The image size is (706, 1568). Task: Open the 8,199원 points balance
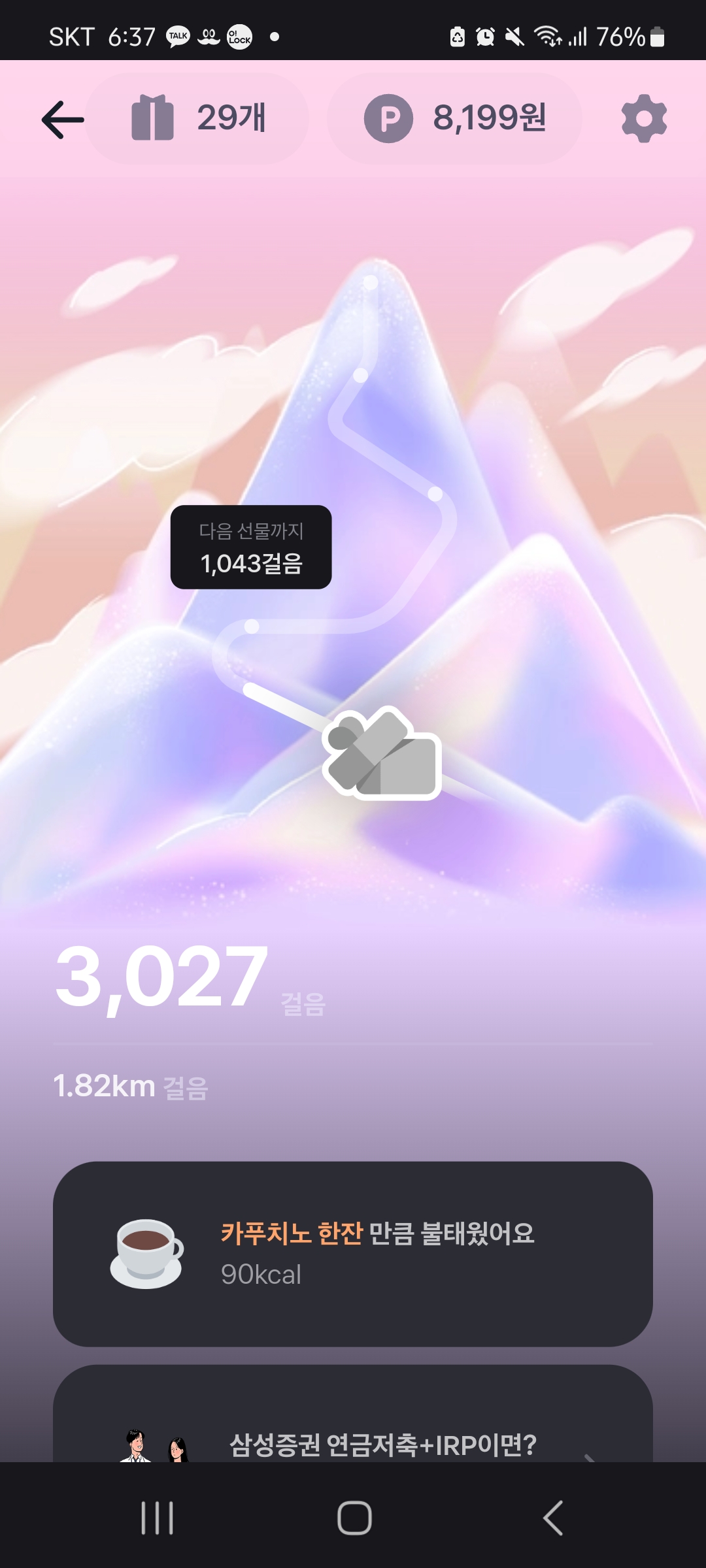[455, 118]
